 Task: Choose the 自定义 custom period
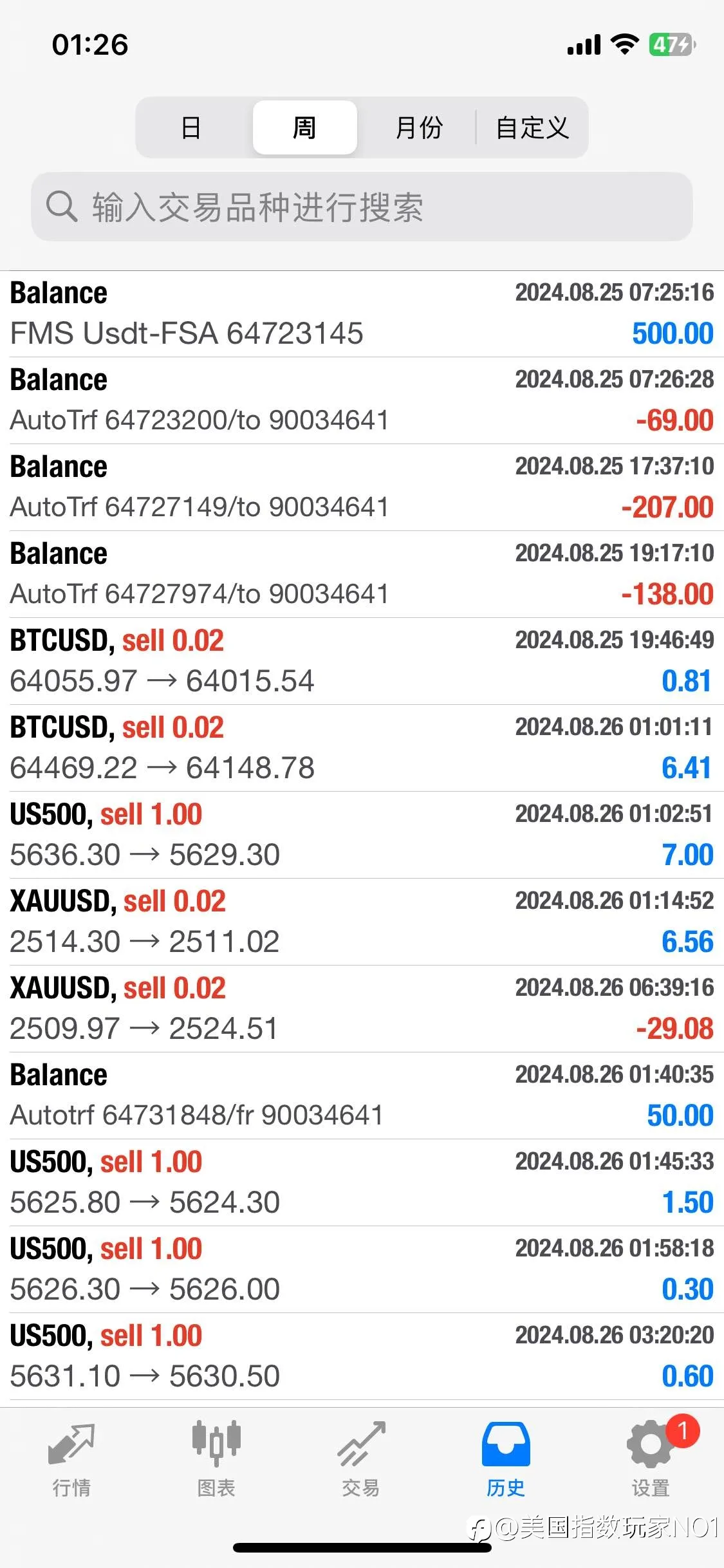(532, 127)
